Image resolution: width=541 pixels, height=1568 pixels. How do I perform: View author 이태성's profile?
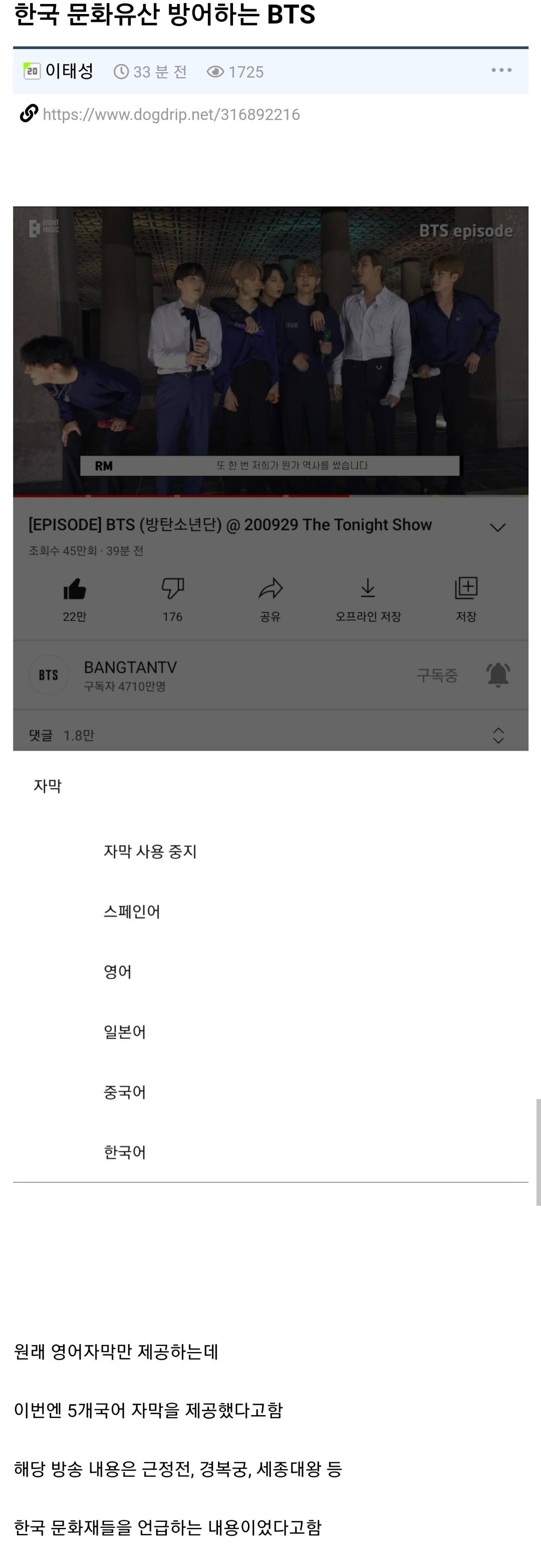(x=69, y=71)
